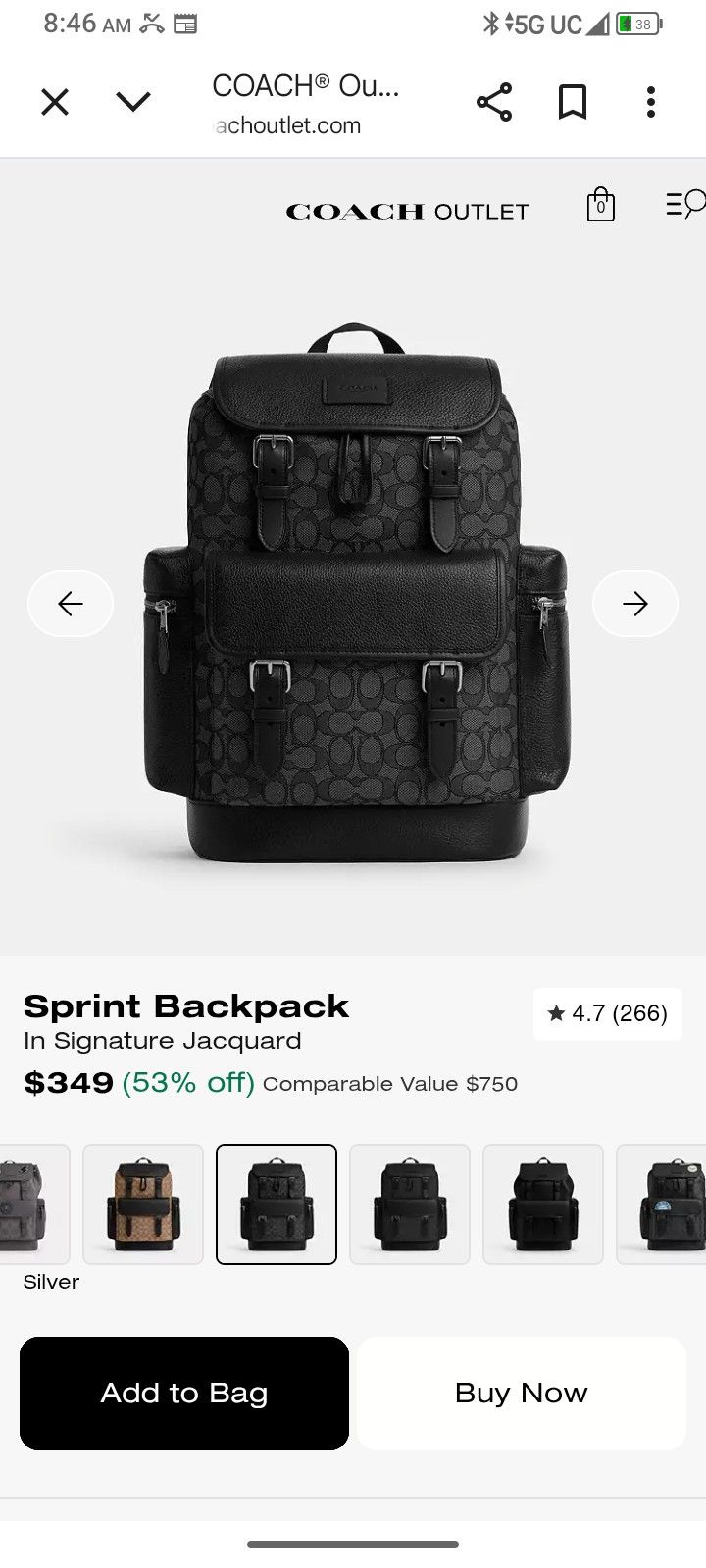Go back to the previous product image

pyautogui.click(x=71, y=604)
